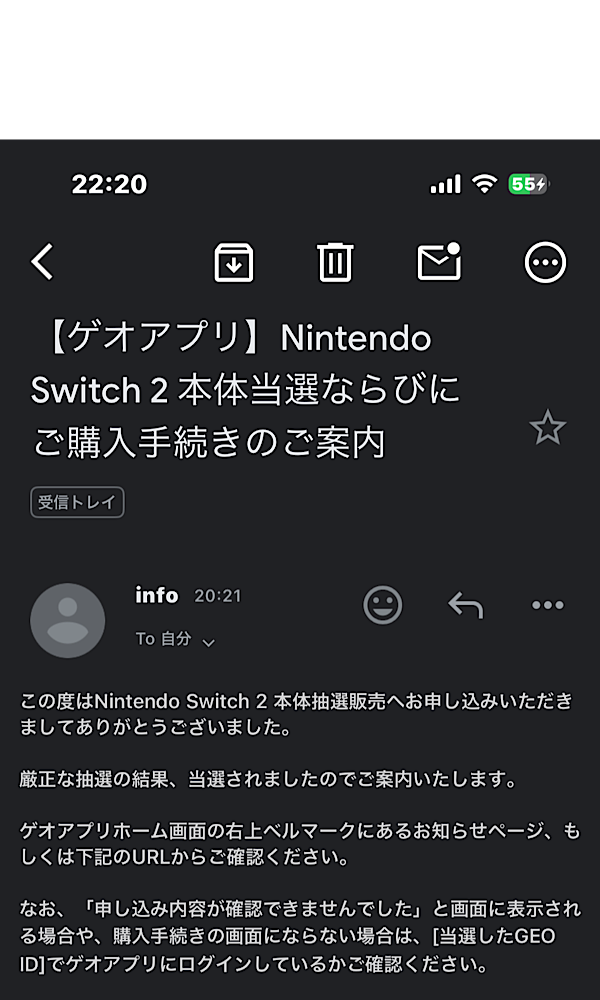
Task: Delete this email with trash icon
Action: [335, 262]
